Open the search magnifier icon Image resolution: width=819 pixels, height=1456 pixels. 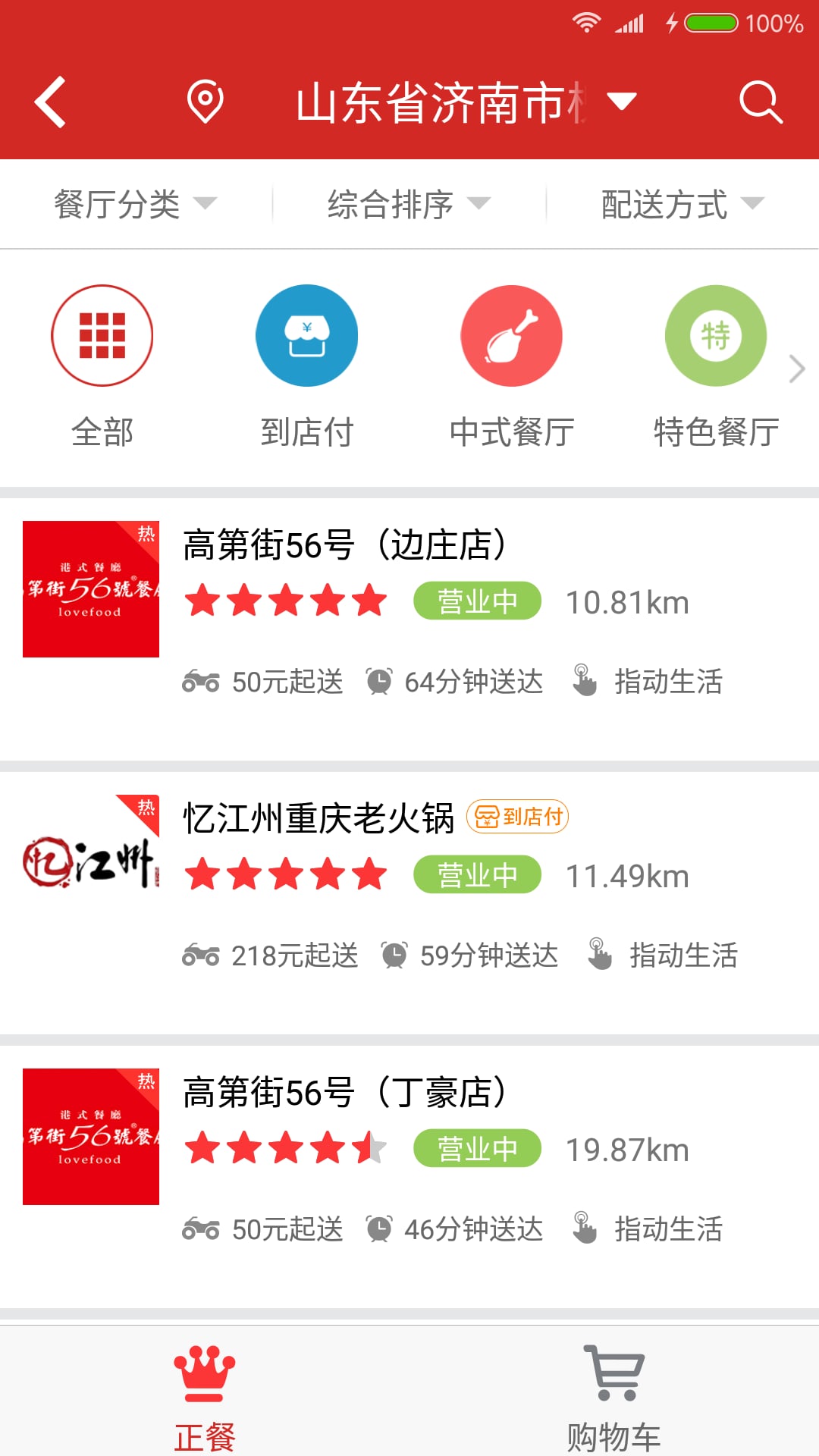click(761, 102)
